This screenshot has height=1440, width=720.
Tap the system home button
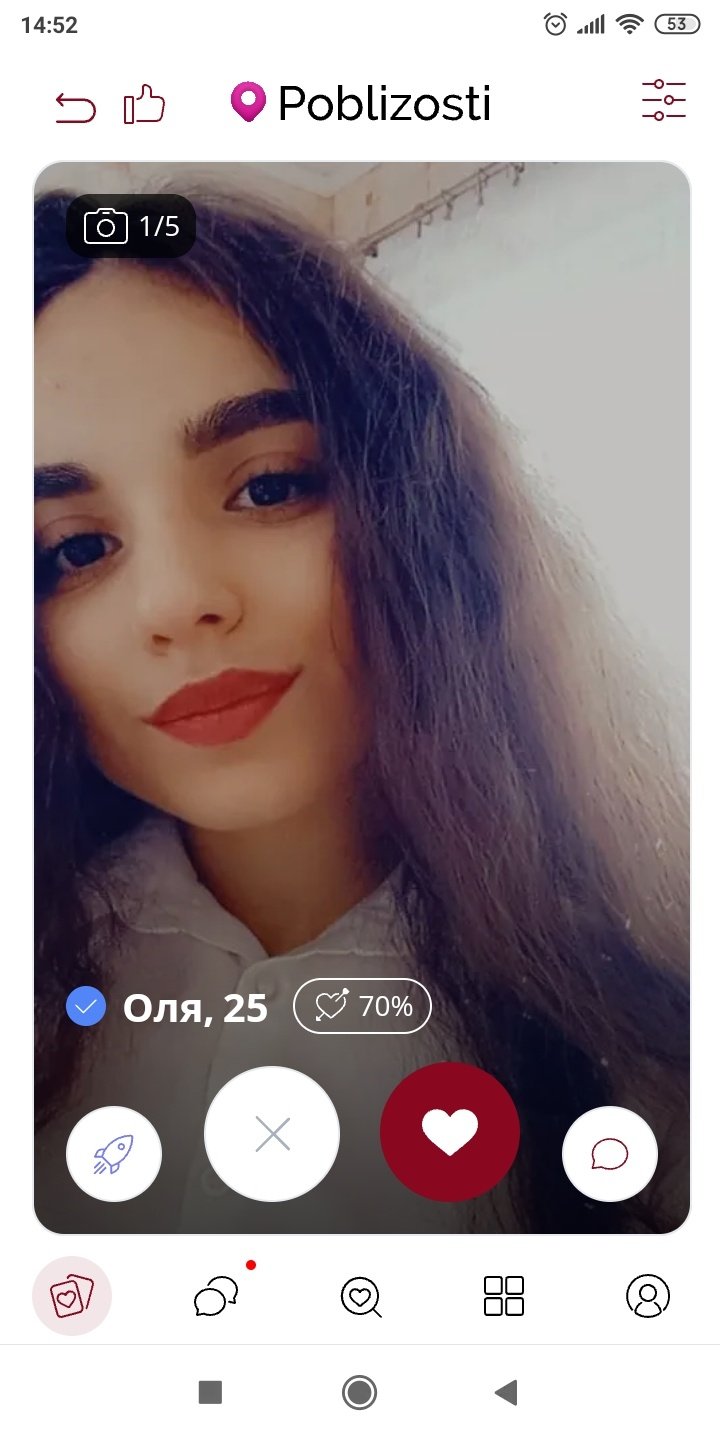coord(359,1392)
